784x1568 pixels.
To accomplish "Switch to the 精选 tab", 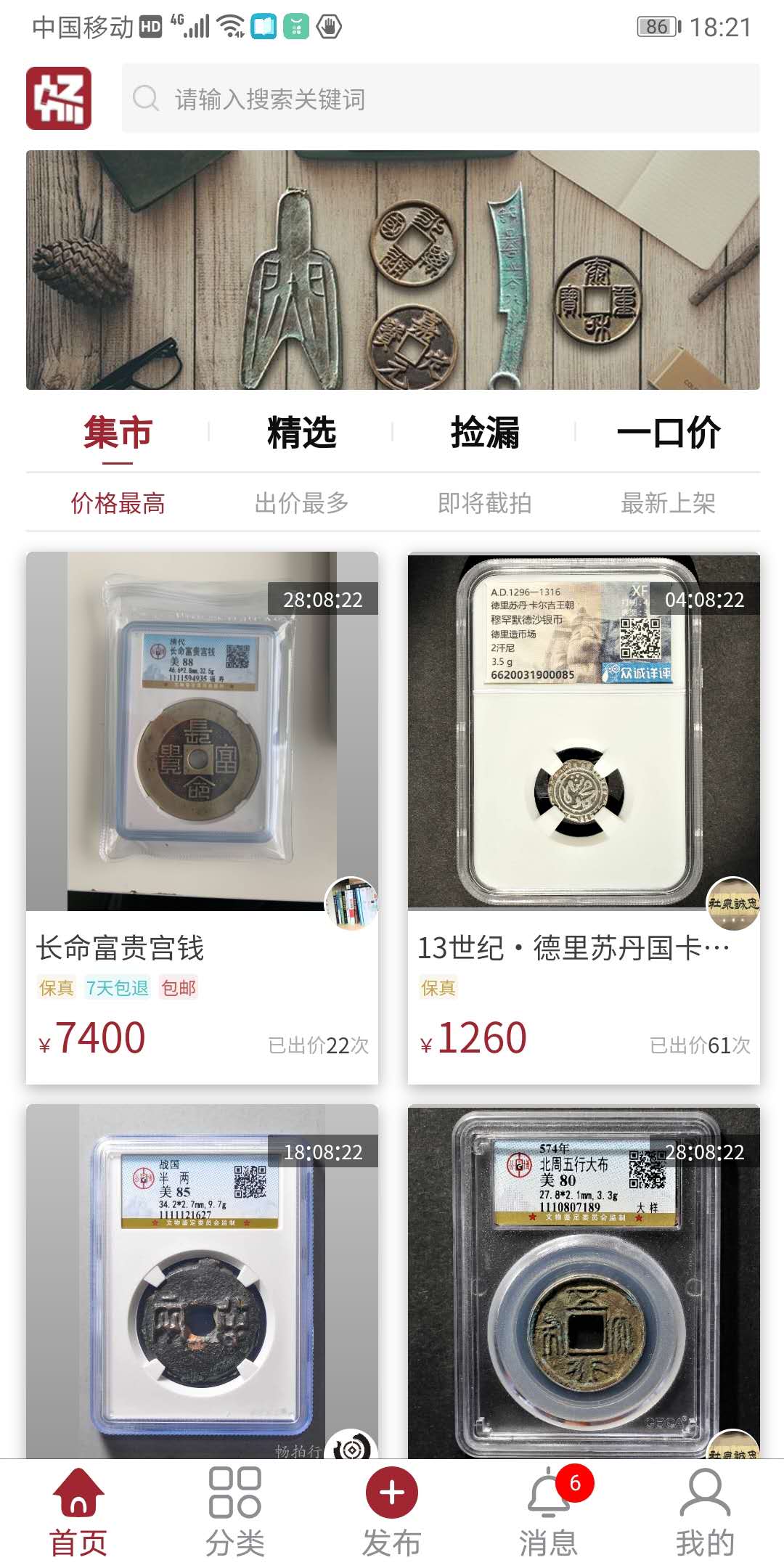I will tap(301, 431).
